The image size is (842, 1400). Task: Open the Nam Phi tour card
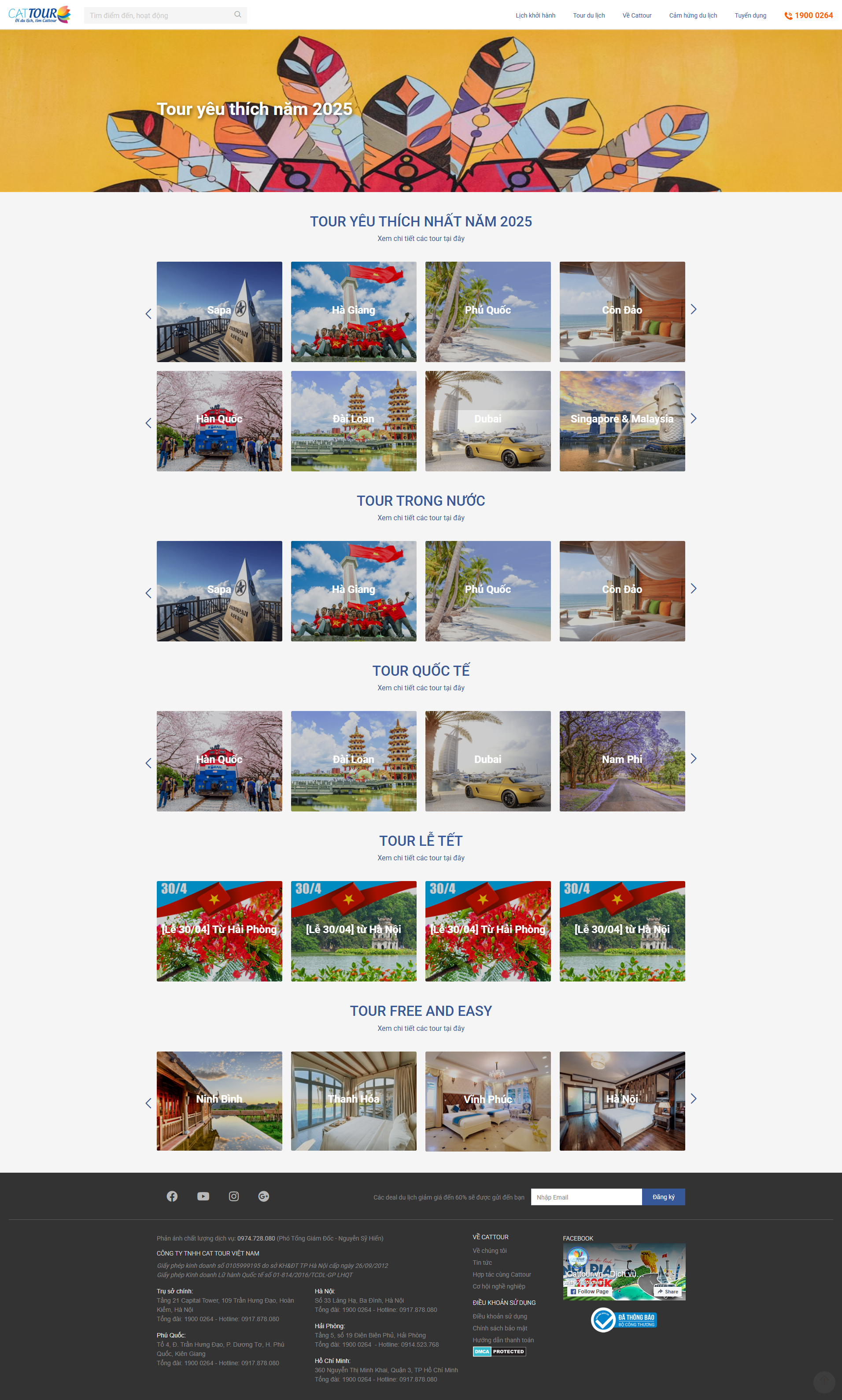pyautogui.click(x=622, y=760)
